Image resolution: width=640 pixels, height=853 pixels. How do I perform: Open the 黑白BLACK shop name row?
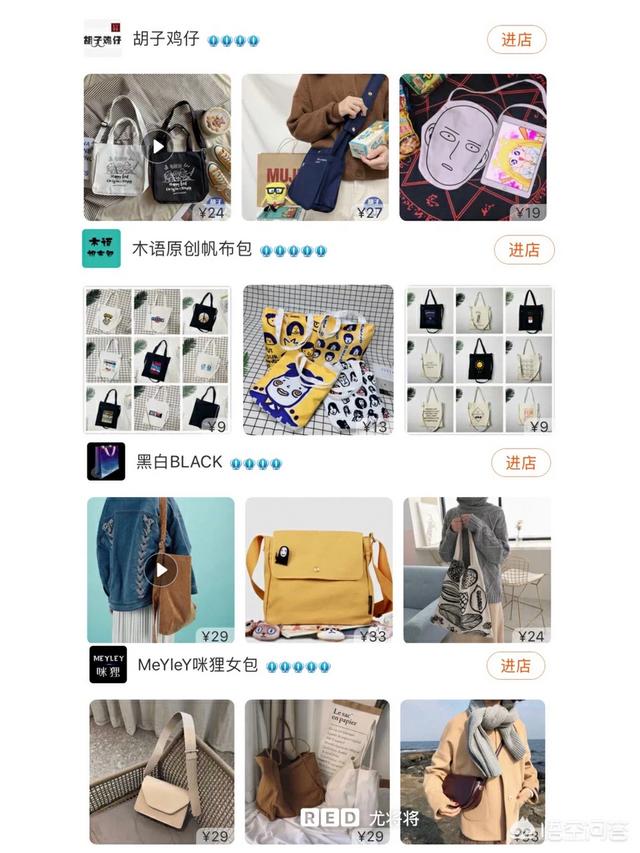coord(179,462)
